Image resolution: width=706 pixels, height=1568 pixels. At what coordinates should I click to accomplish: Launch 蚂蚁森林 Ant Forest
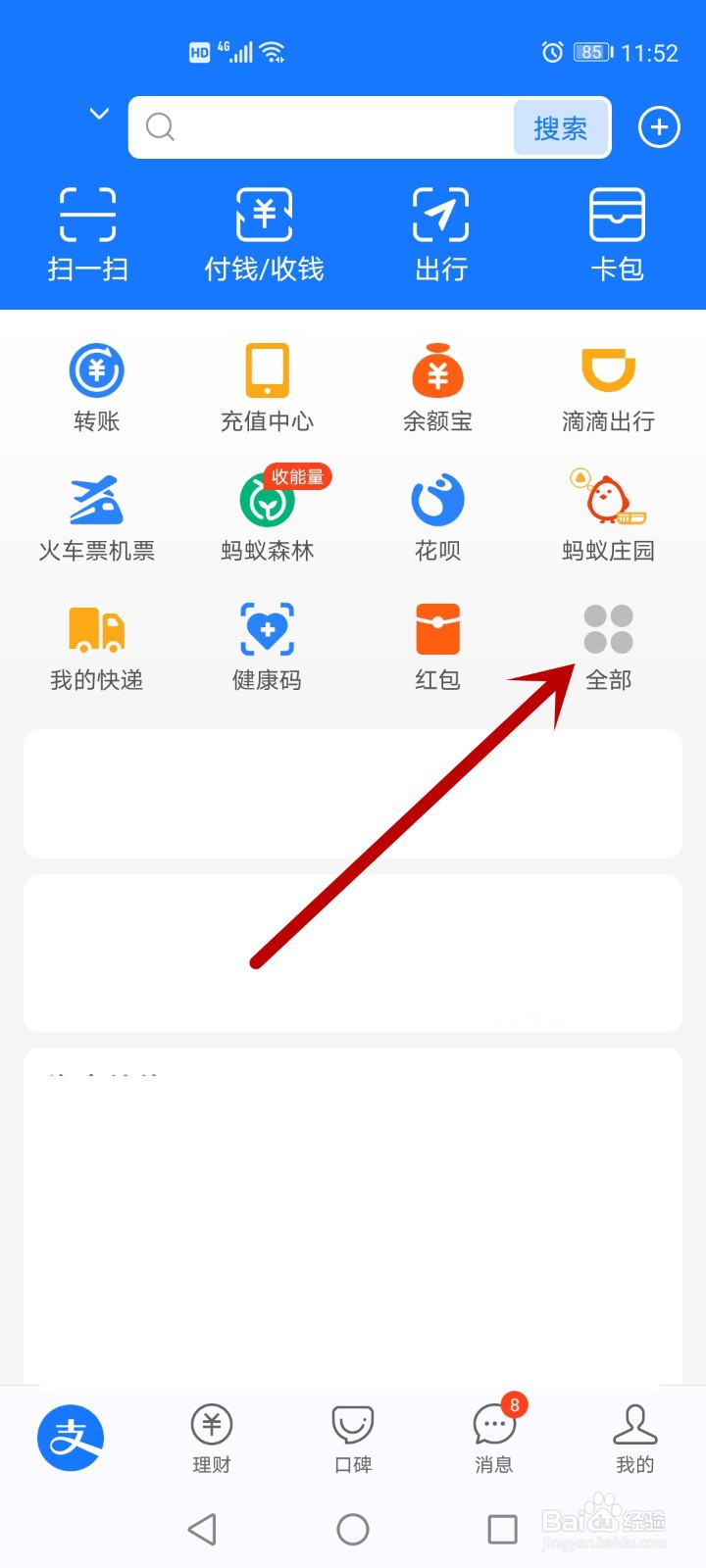(267, 514)
